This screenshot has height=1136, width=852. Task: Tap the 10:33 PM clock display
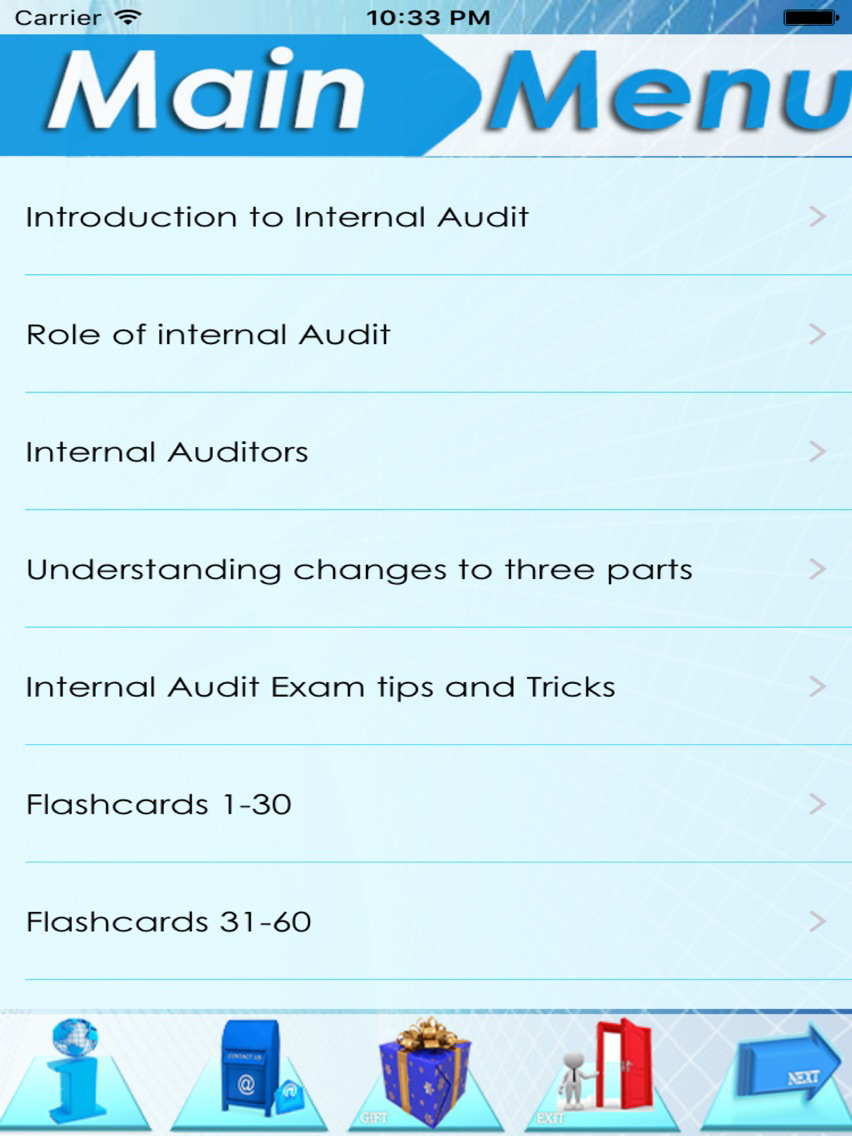pos(426,16)
